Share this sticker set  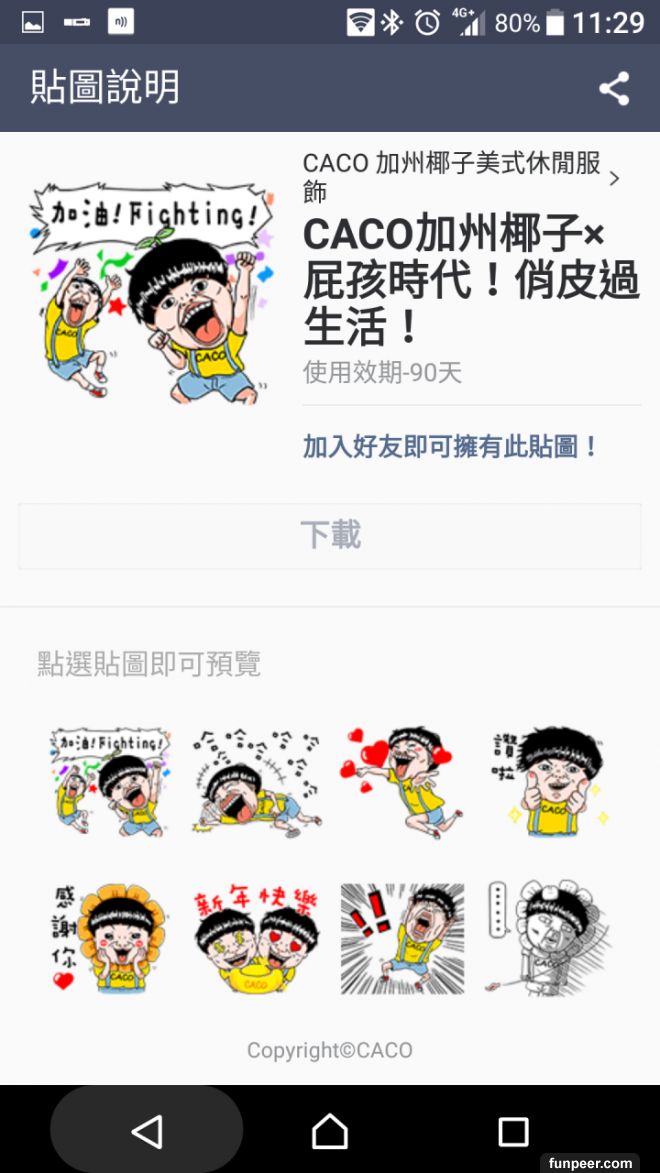click(x=614, y=89)
